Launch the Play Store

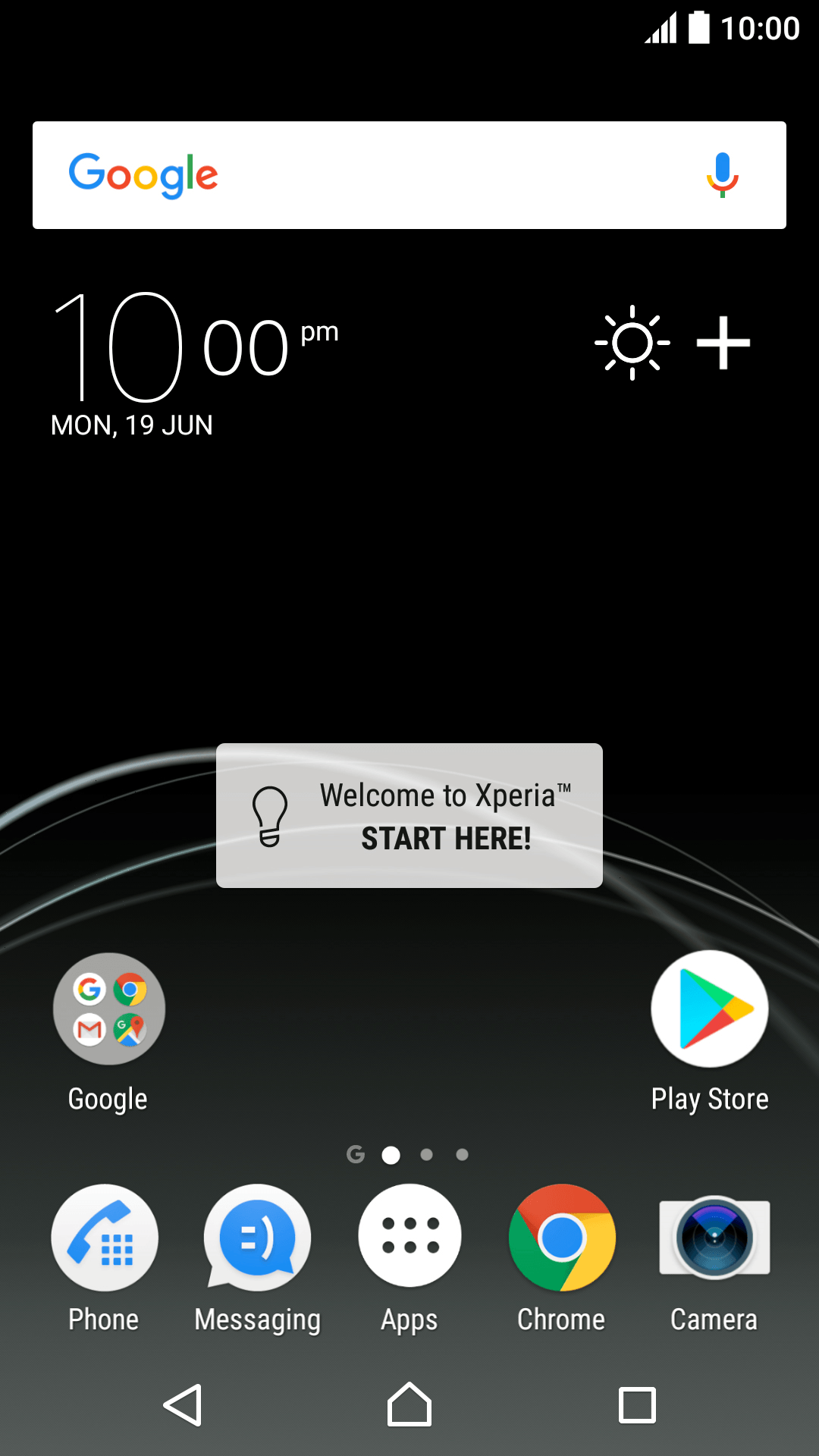[710, 1009]
